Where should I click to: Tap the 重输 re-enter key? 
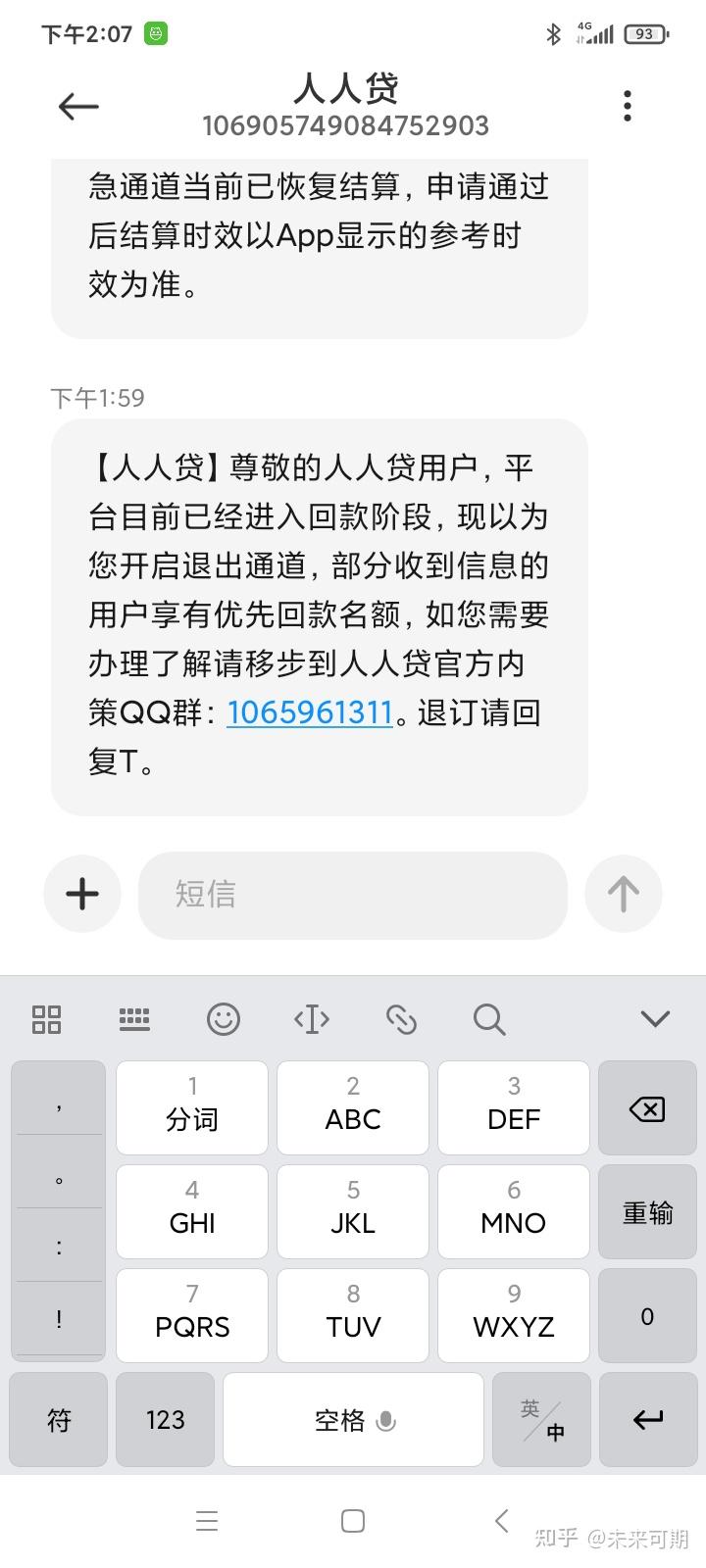click(647, 1213)
